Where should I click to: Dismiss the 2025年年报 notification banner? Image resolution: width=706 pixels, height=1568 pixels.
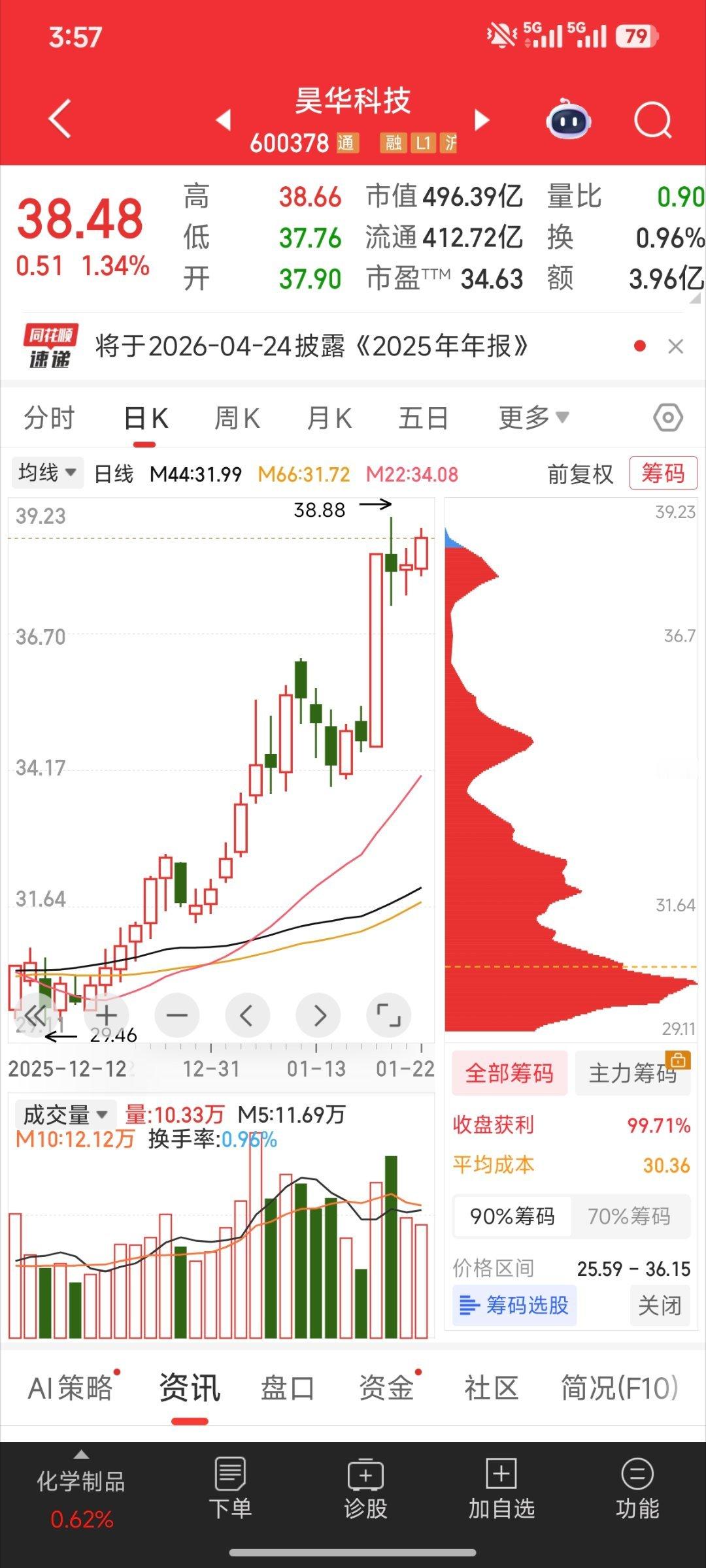coord(675,346)
